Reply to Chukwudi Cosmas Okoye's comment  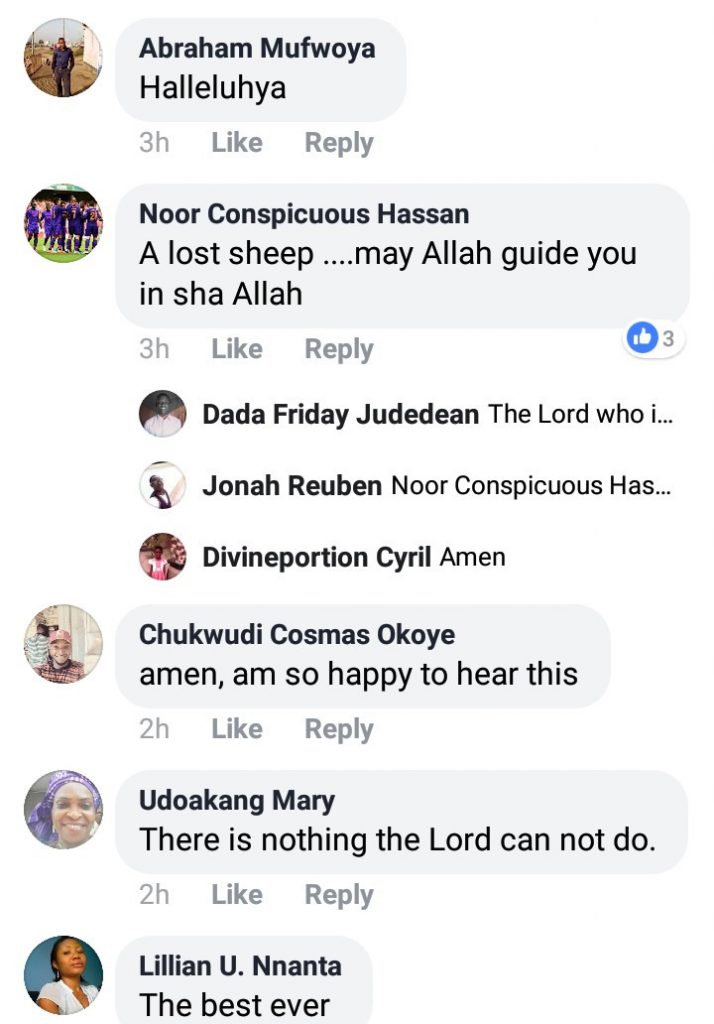pos(338,729)
